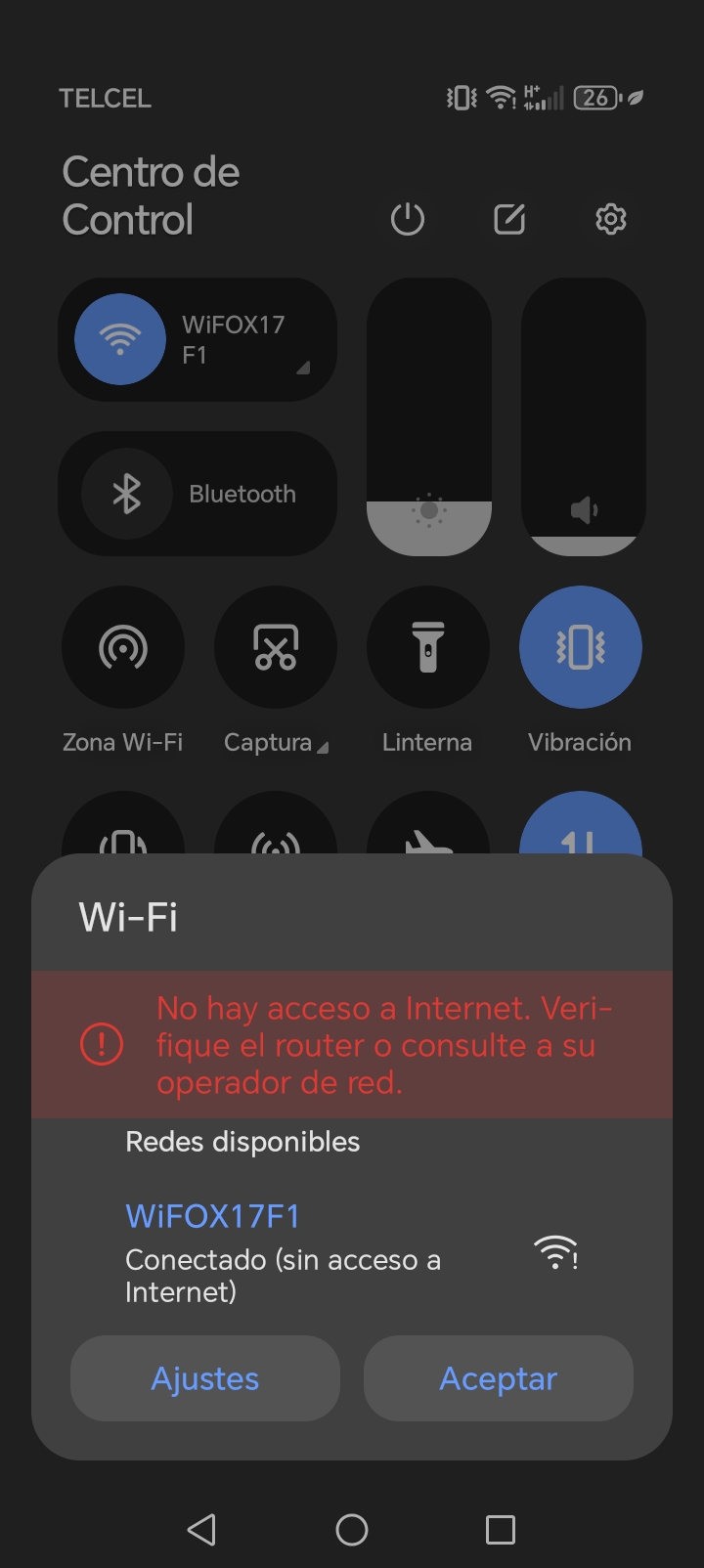Start a screenshot with Captura tile
The width and height of the screenshot is (704, 1568).
(x=276, y=647)
